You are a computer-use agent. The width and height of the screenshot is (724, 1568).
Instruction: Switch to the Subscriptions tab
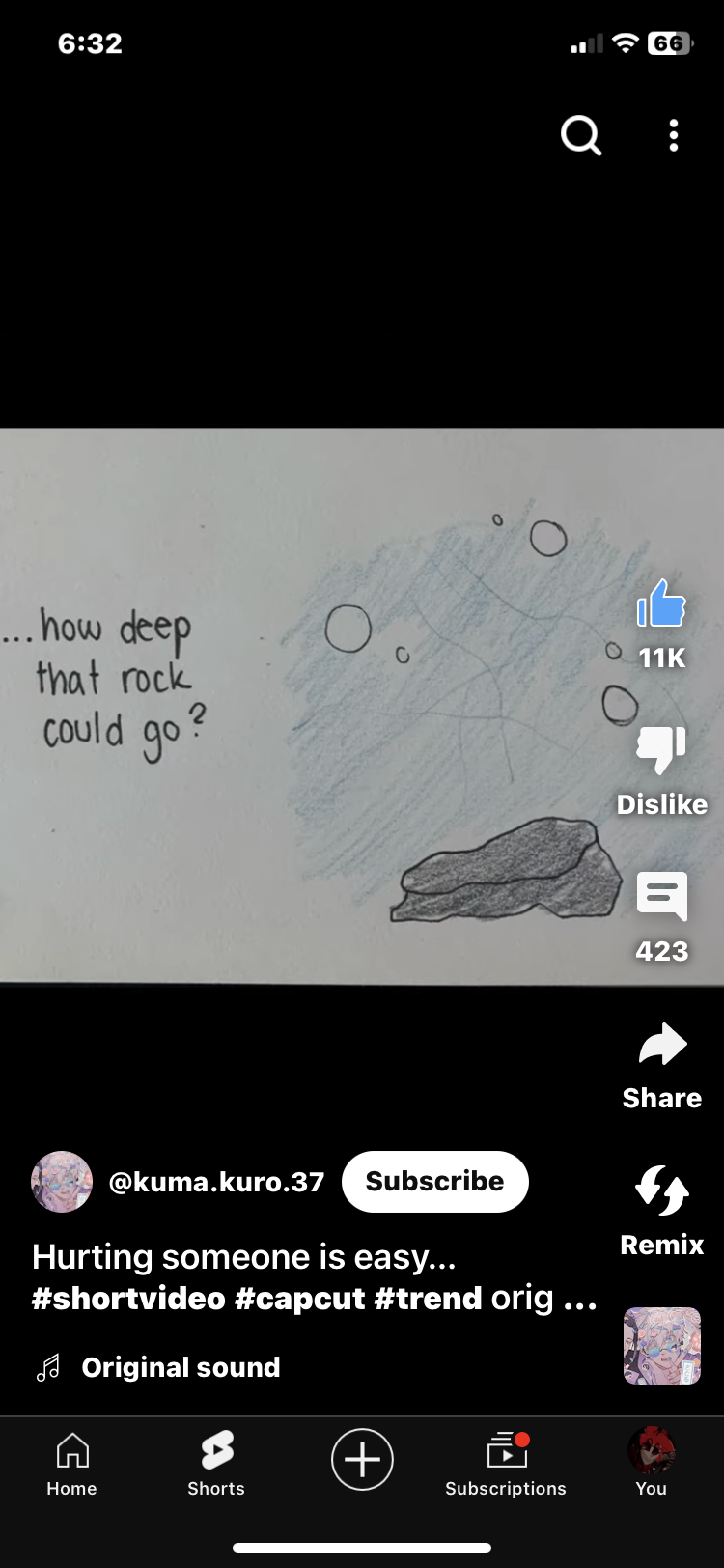click(x=506, y=1463)
